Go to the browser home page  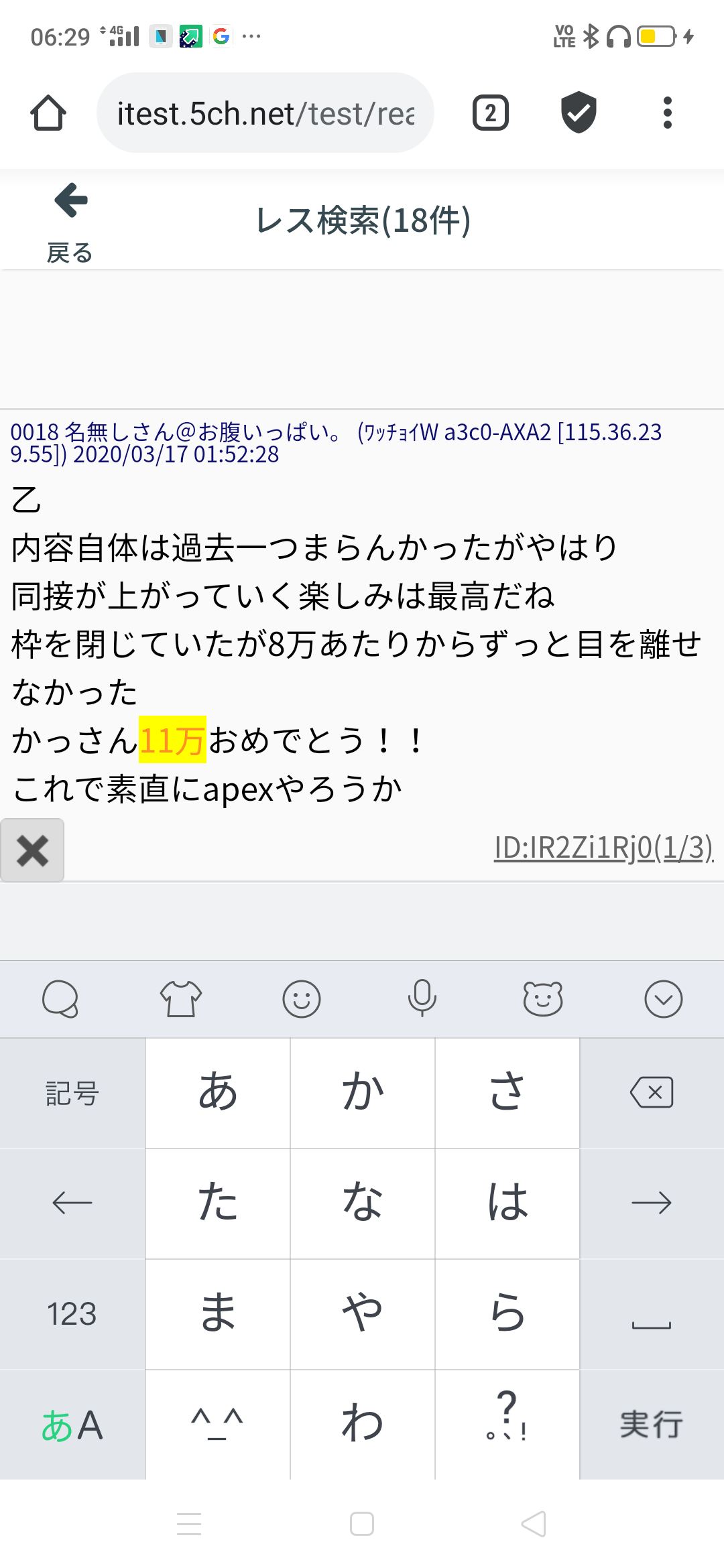[48, 113]
